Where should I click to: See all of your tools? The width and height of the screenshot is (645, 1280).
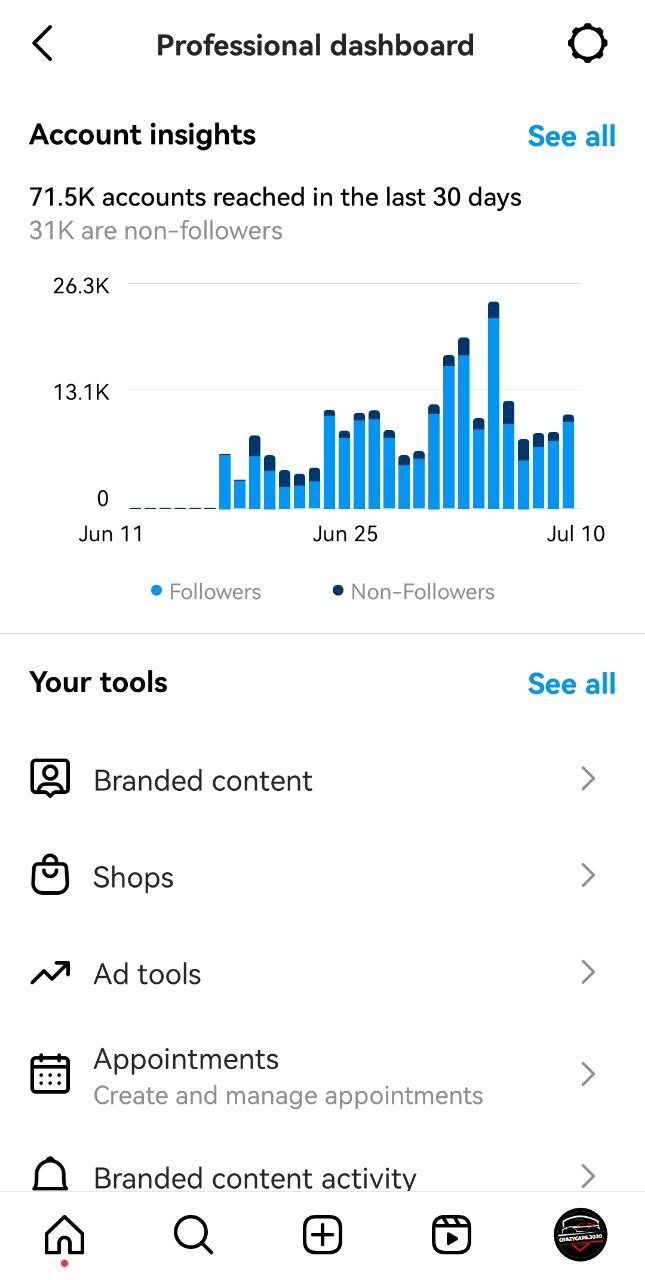(x=571, y=684)
